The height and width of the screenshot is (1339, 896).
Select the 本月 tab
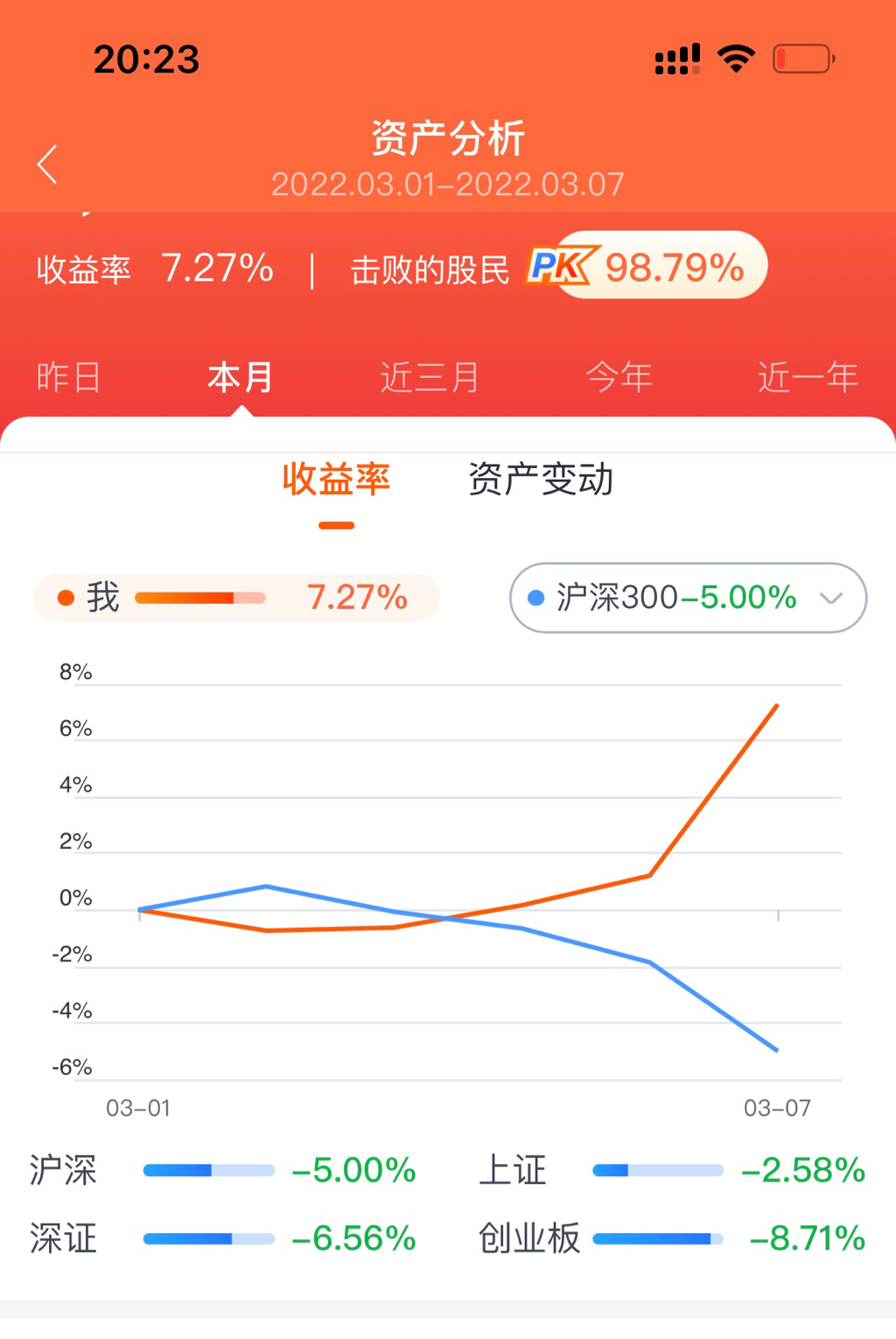pos(240,377)
